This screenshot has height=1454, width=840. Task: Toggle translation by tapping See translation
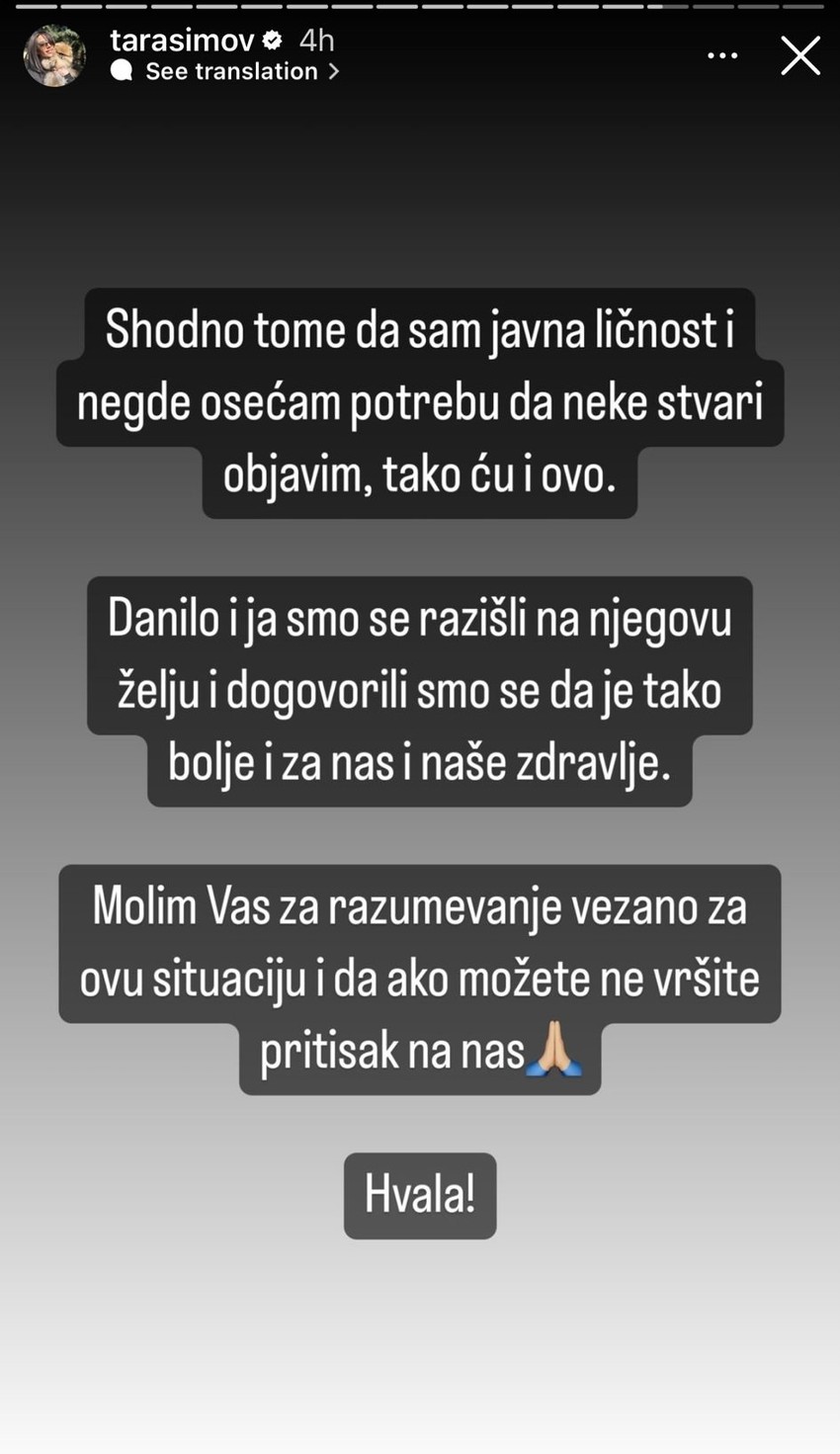coord(231,70)
